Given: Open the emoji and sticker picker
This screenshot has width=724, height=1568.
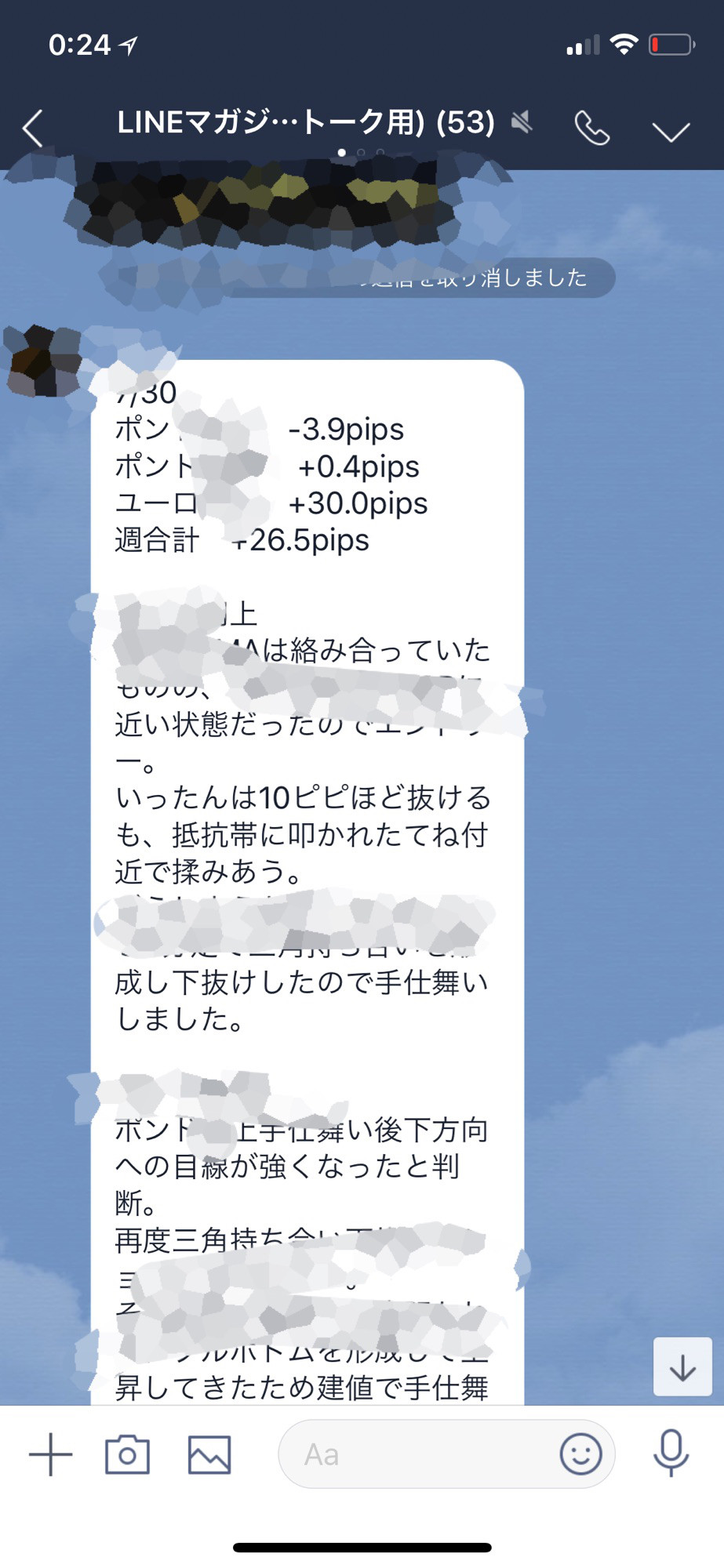Looking at the screenshot, I should coord(580,1454).
